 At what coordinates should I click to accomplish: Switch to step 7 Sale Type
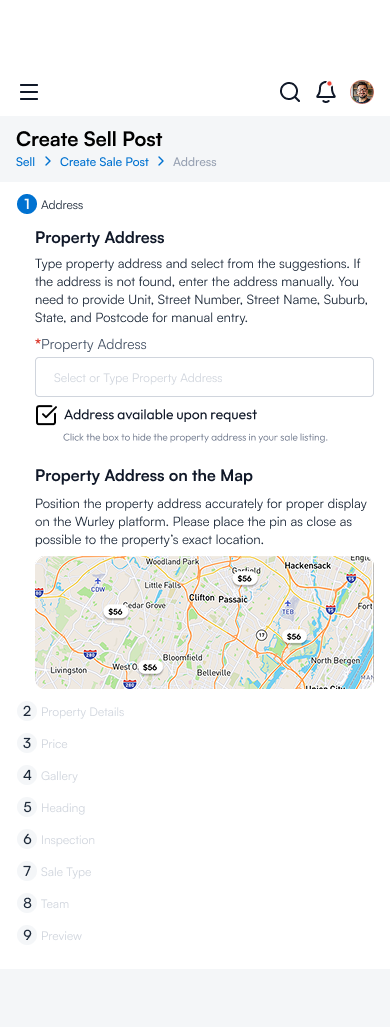pyautogui.click(x=54, y=872)
